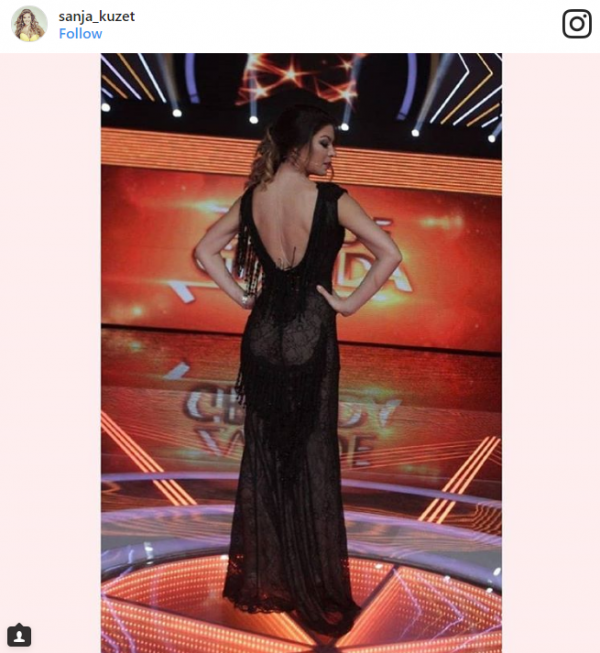Follow the sanja_kuzet account
Image resolution: width=600 pixels, height=653 pixels.
point(80,34)
